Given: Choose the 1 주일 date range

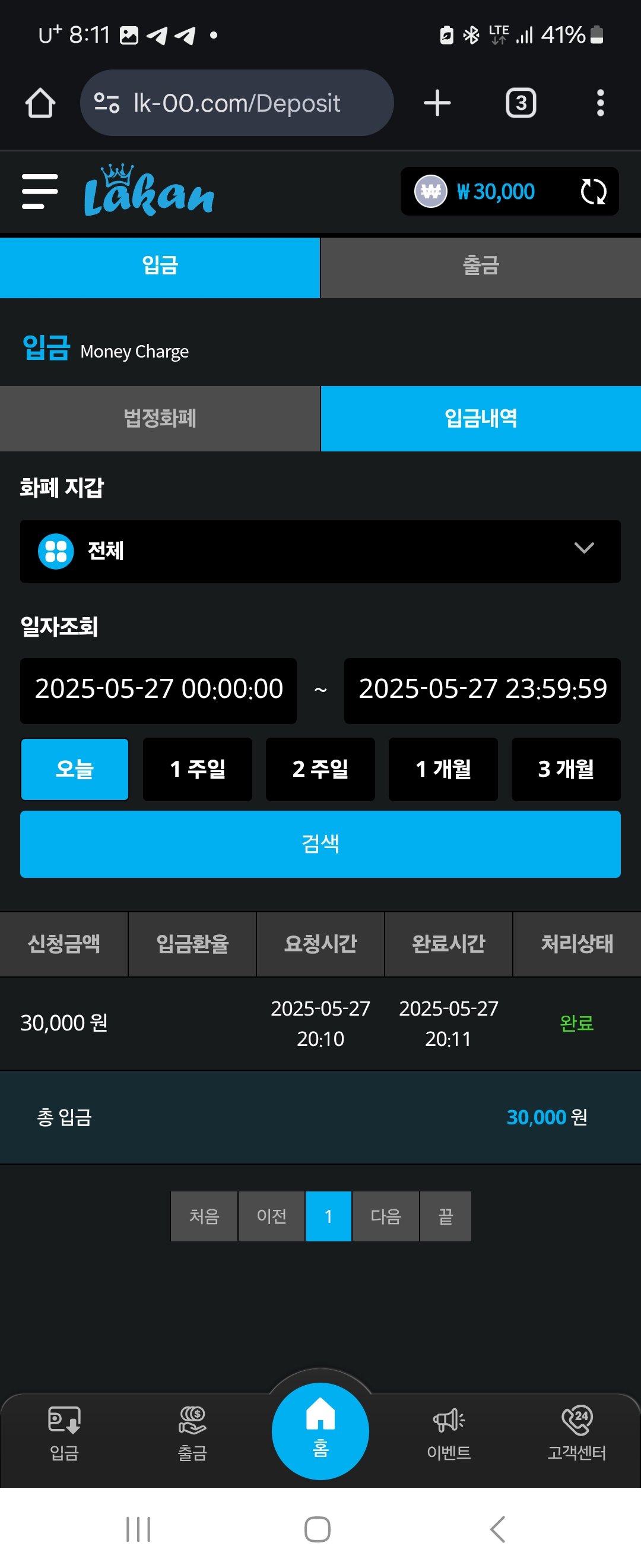Looking at the screenshot, I should (198, 769).
